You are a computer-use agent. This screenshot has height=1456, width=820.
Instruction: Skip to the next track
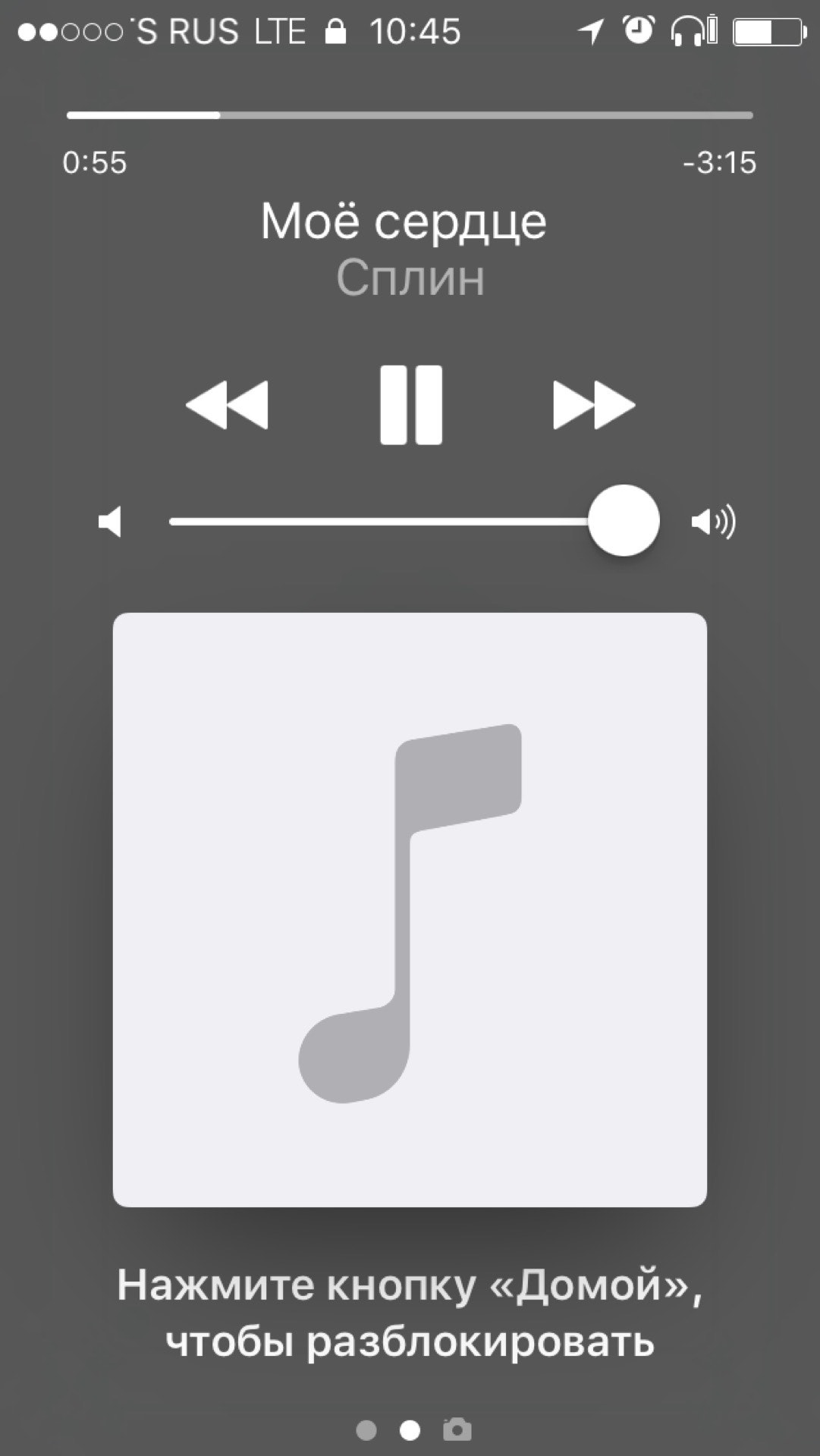pos(593,405)
